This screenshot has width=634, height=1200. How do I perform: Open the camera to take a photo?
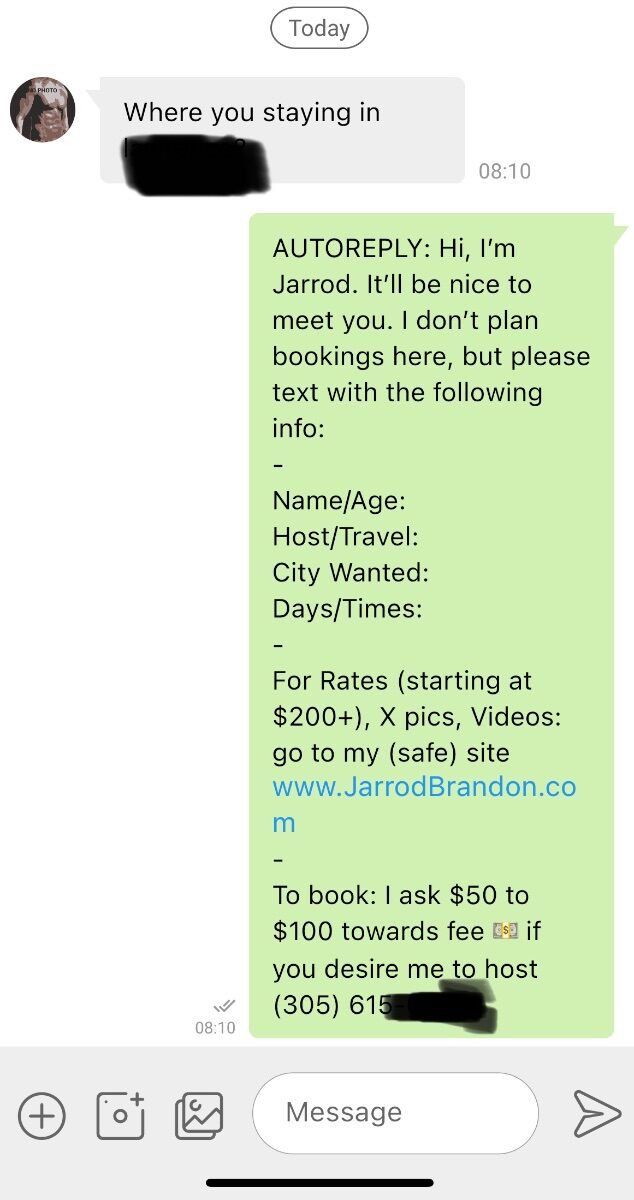point(121,1115)
